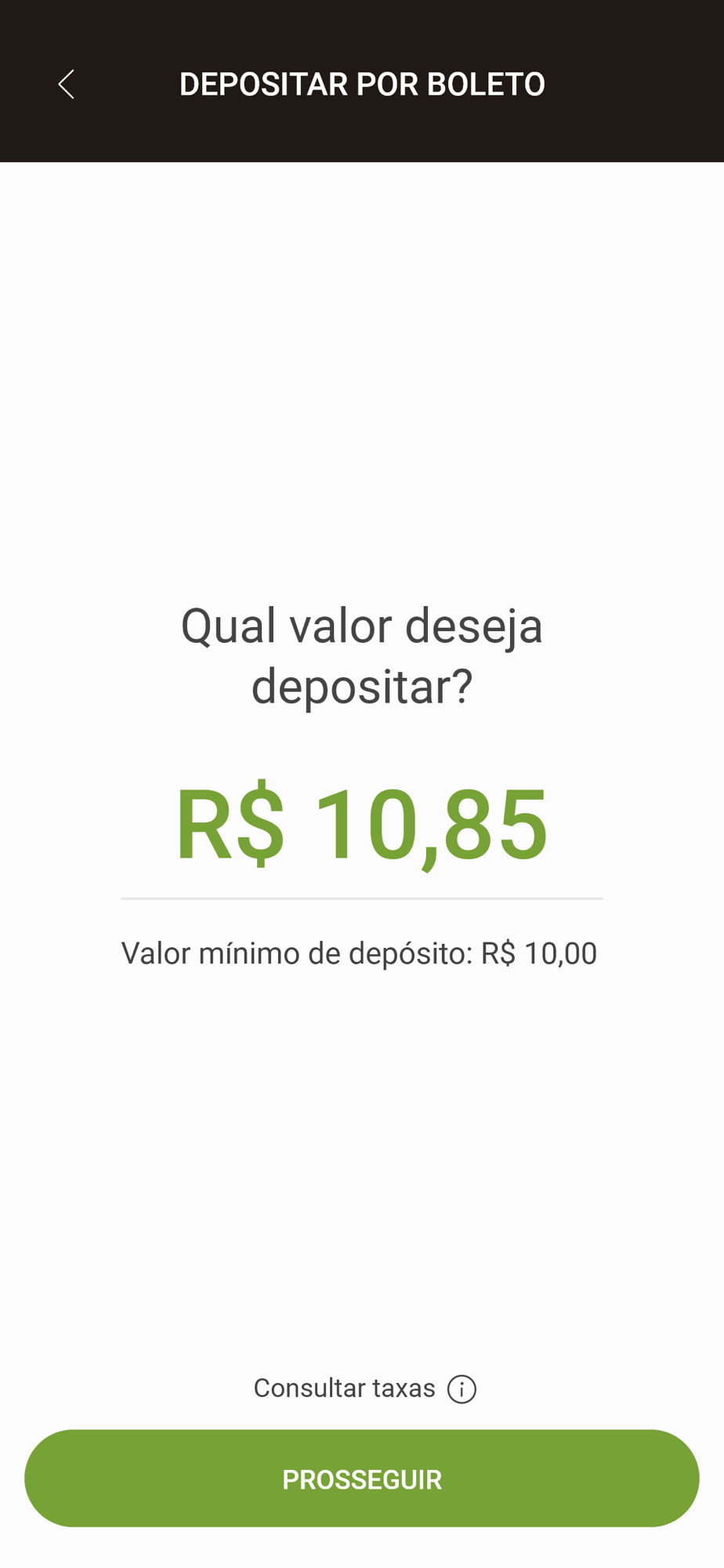Edit the R$ 10,85 deposit amount

pos(361,825)
